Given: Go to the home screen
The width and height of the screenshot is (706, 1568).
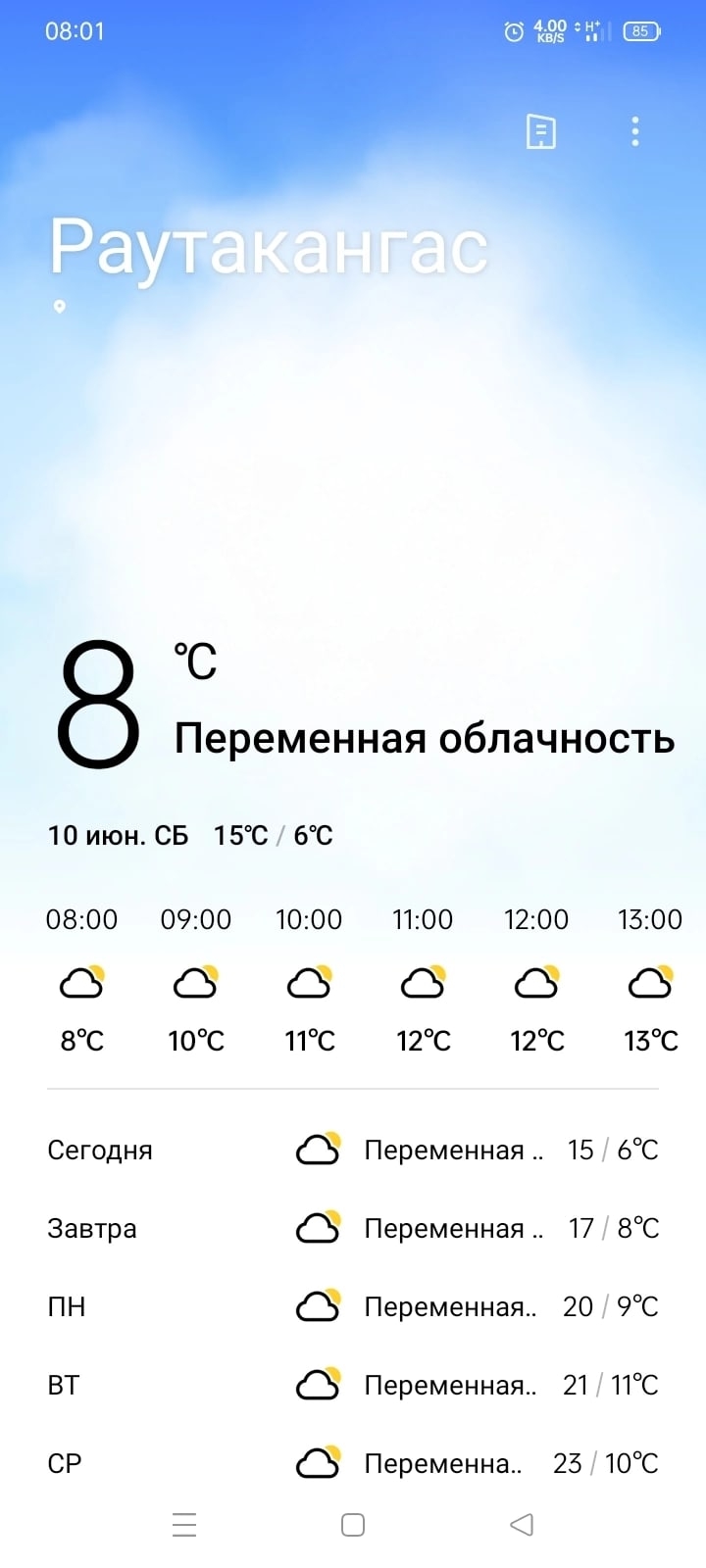Looking at the screenshot, I should point(353,1525).
